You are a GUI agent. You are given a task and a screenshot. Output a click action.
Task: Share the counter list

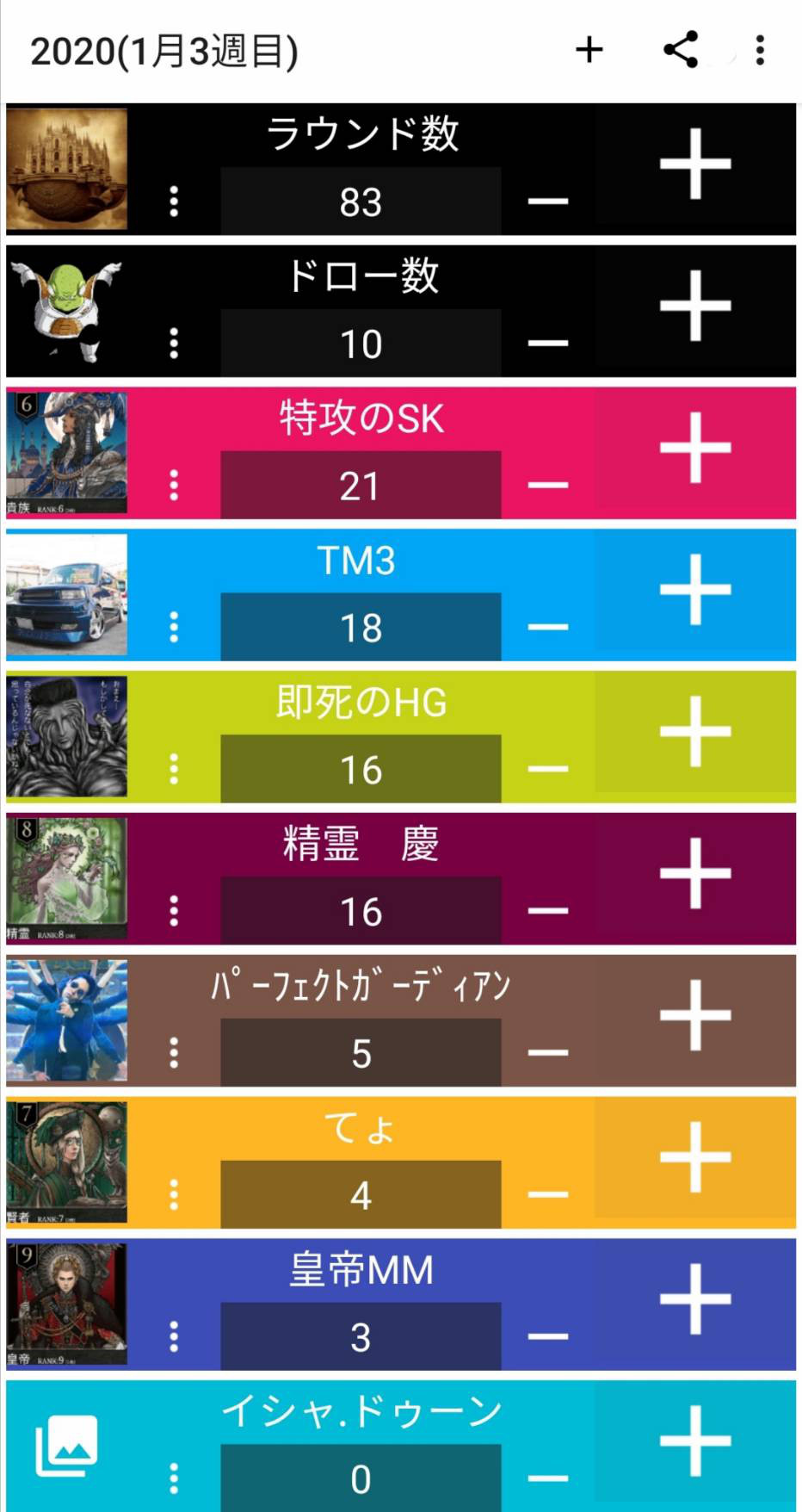[681, 50]
